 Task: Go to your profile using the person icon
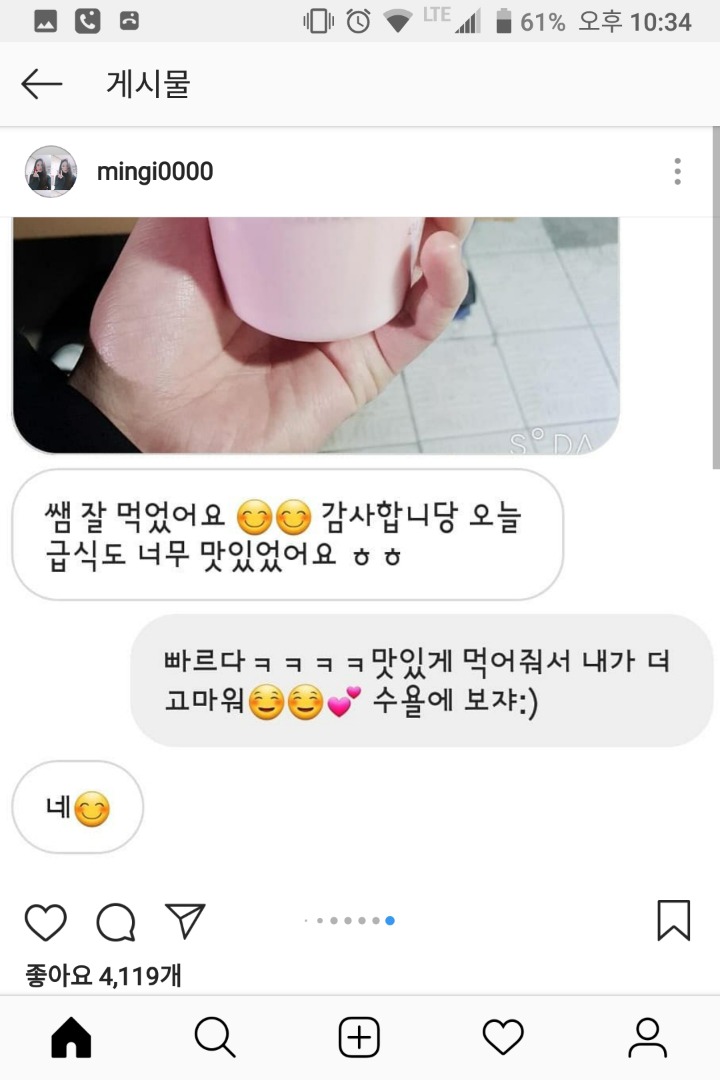coord(648,1037)
